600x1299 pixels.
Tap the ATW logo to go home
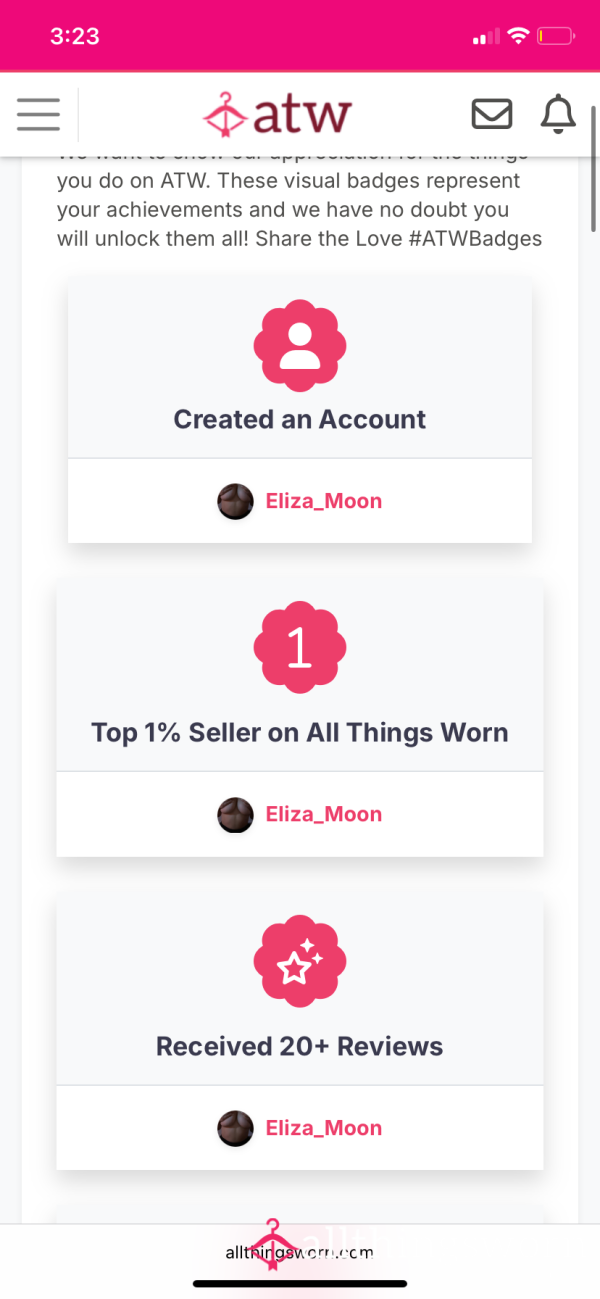(277, 114)
